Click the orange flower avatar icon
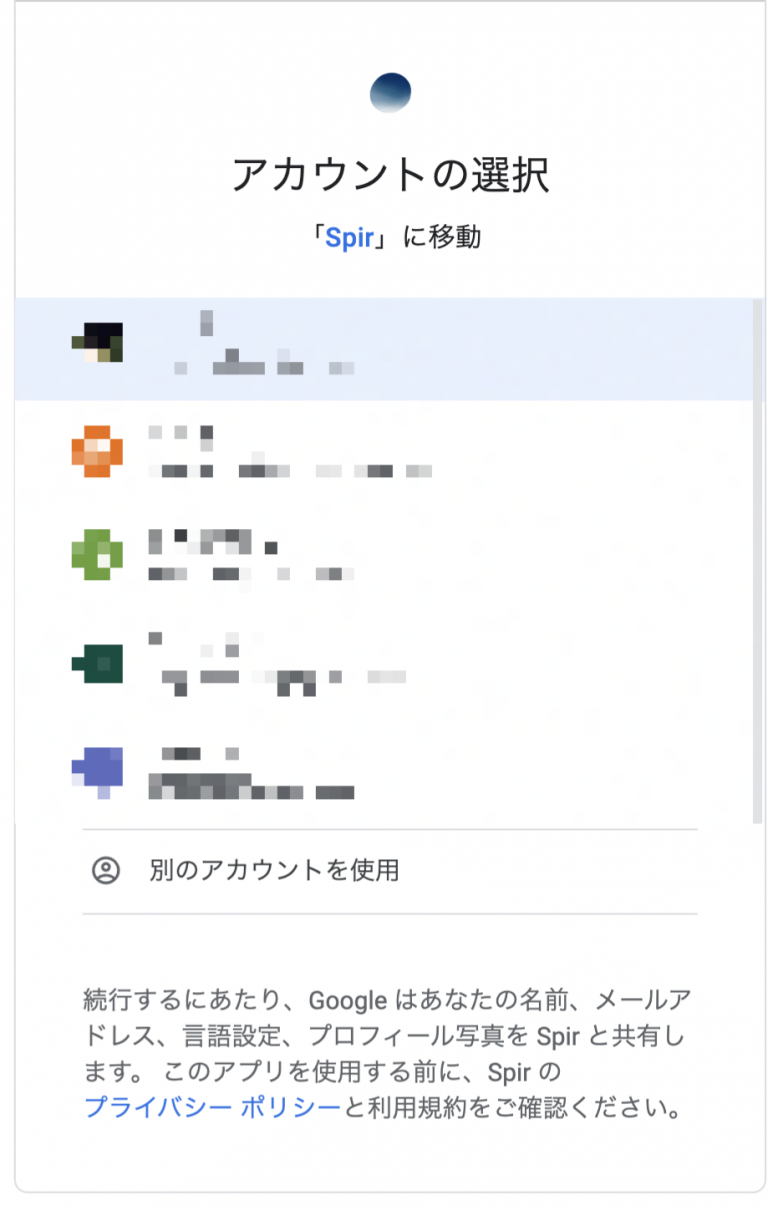 [97, 452]
